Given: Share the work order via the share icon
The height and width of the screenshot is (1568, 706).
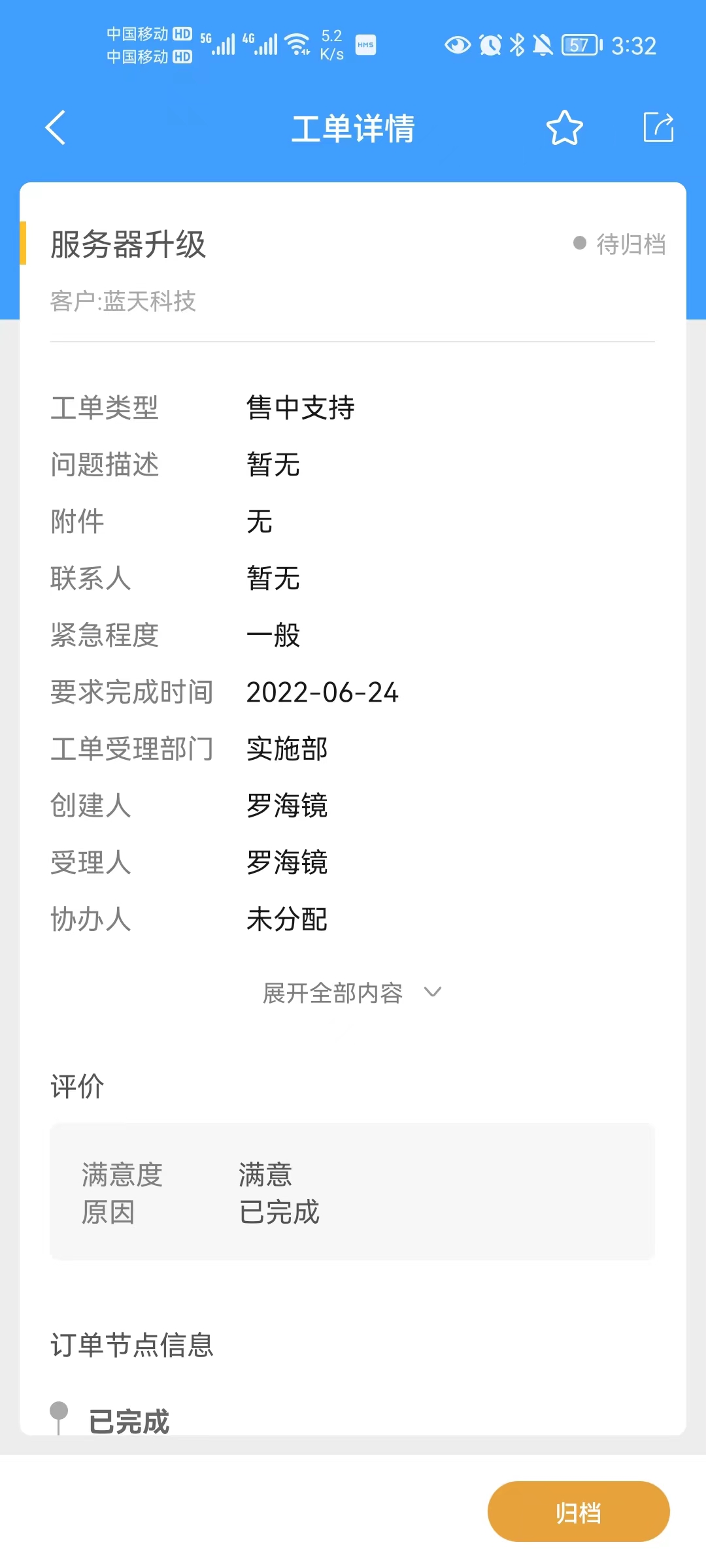Looking at the screenshot, I should coord(658,127).
